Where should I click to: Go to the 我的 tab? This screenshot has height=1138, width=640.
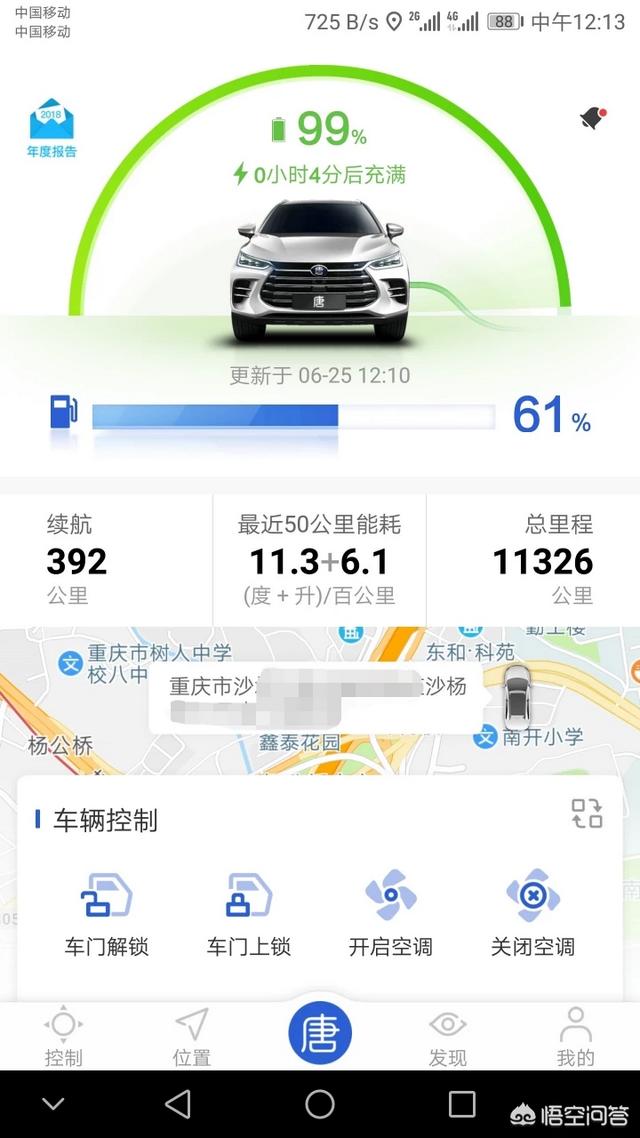575,1037
